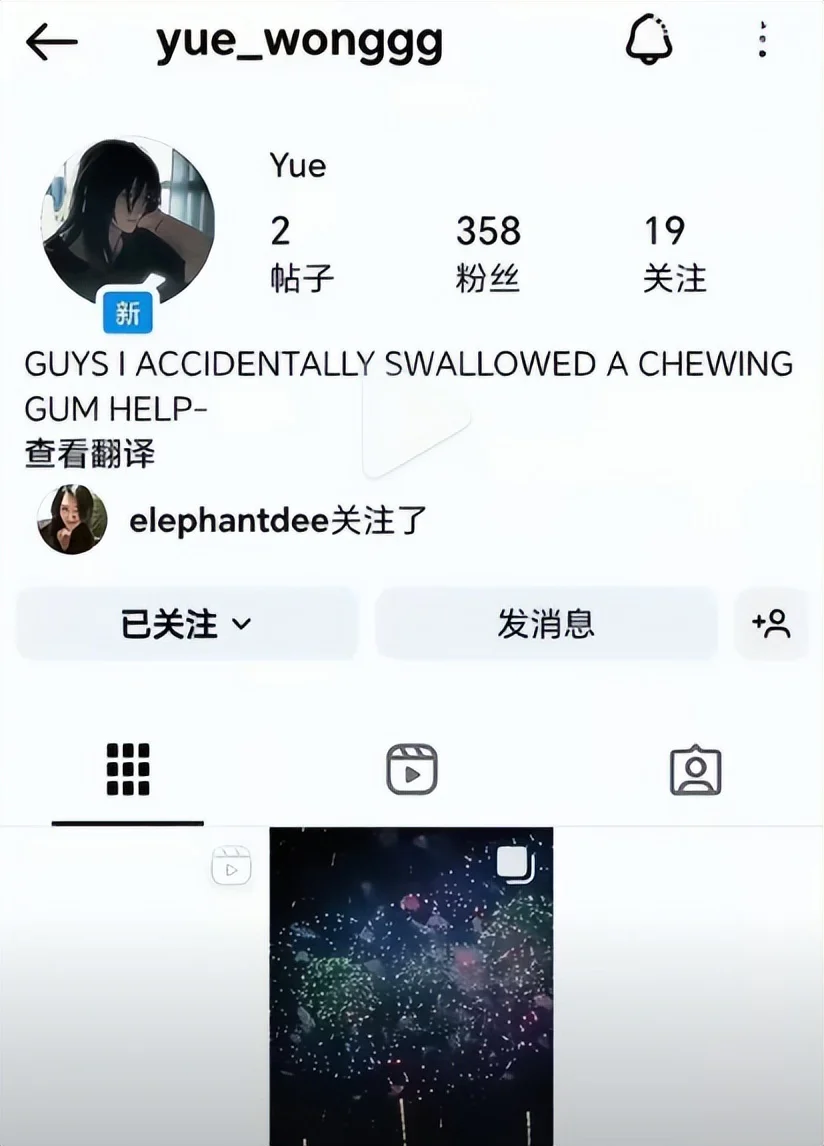The height and width of the screenshot is (1146, 824).
Task: Open the elephantdee关注了 mutual followers row
Action: click(232, 520)
